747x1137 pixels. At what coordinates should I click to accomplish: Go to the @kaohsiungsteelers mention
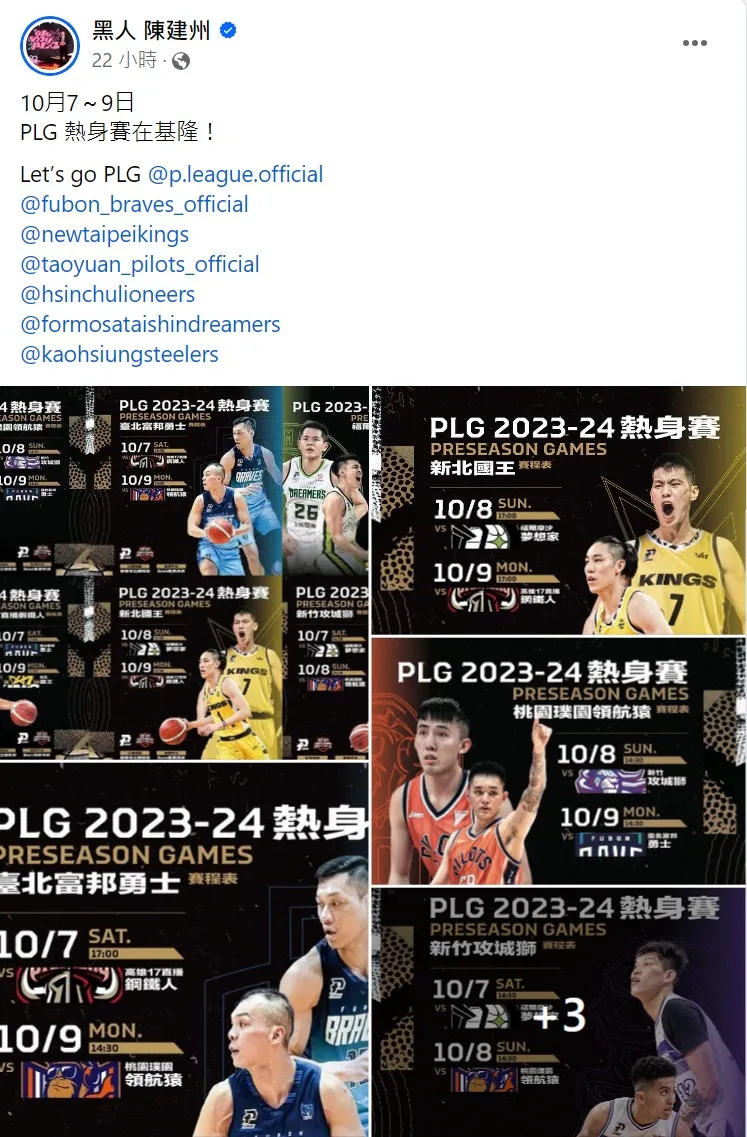119,354
